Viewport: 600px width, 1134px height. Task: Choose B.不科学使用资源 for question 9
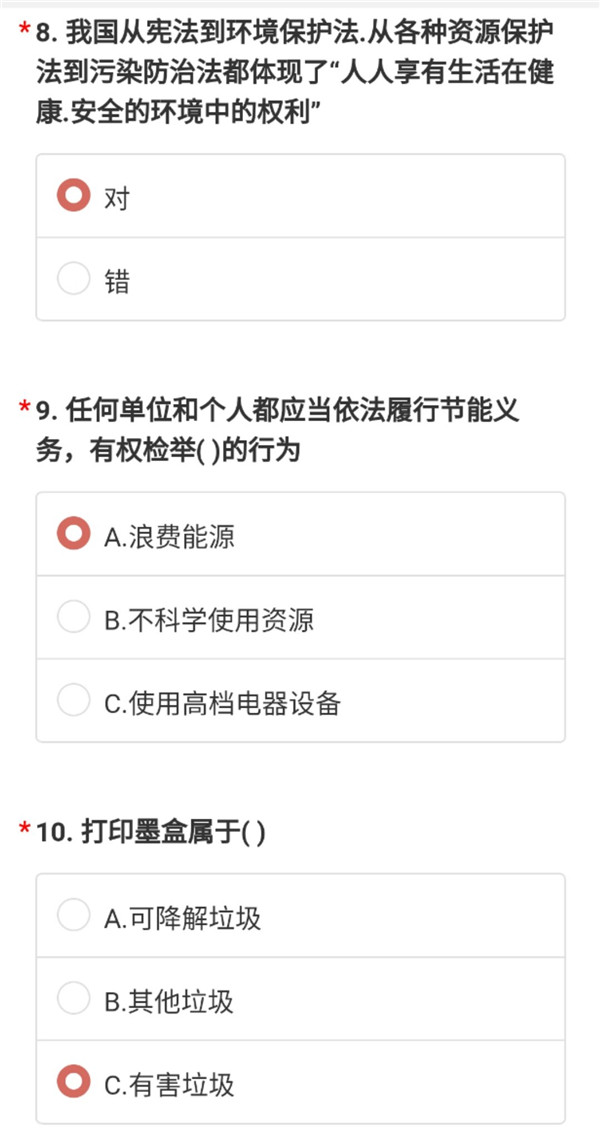(301, 618)
